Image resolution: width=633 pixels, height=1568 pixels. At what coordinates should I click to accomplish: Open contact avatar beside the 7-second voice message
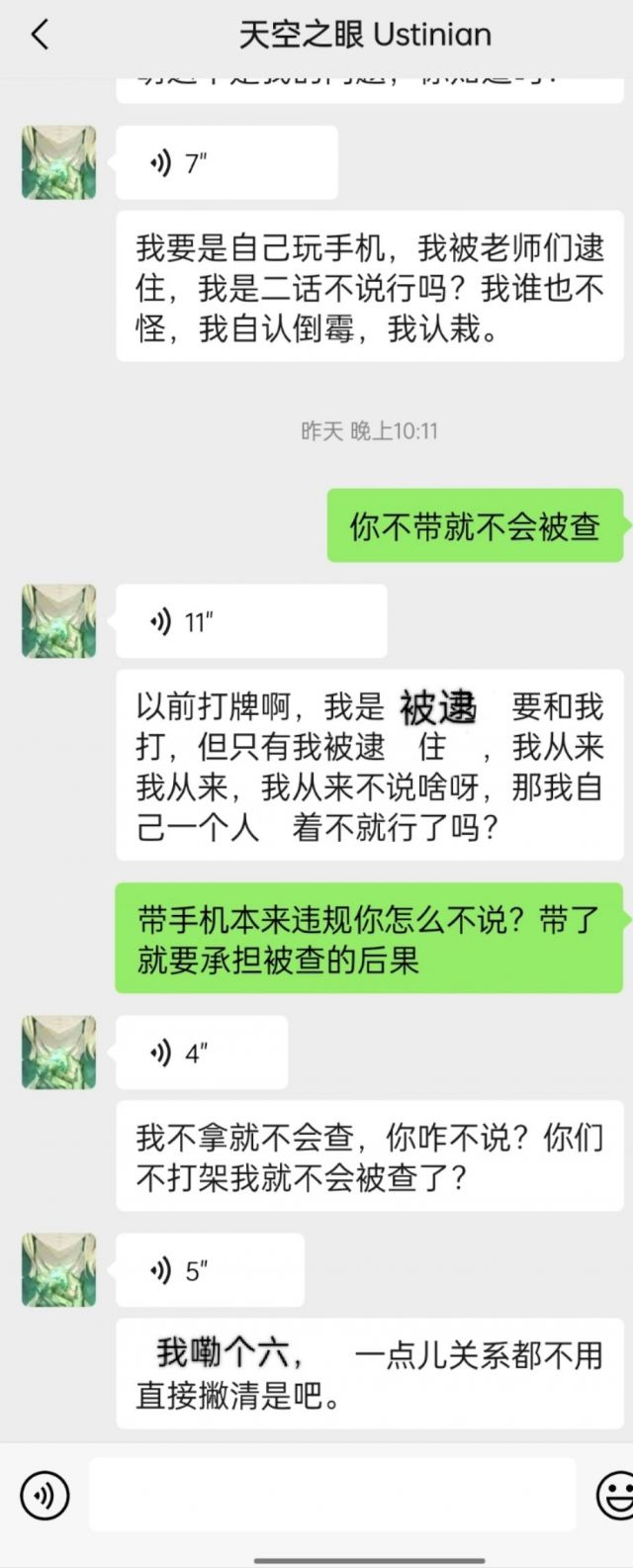click(x=59, y=162)
